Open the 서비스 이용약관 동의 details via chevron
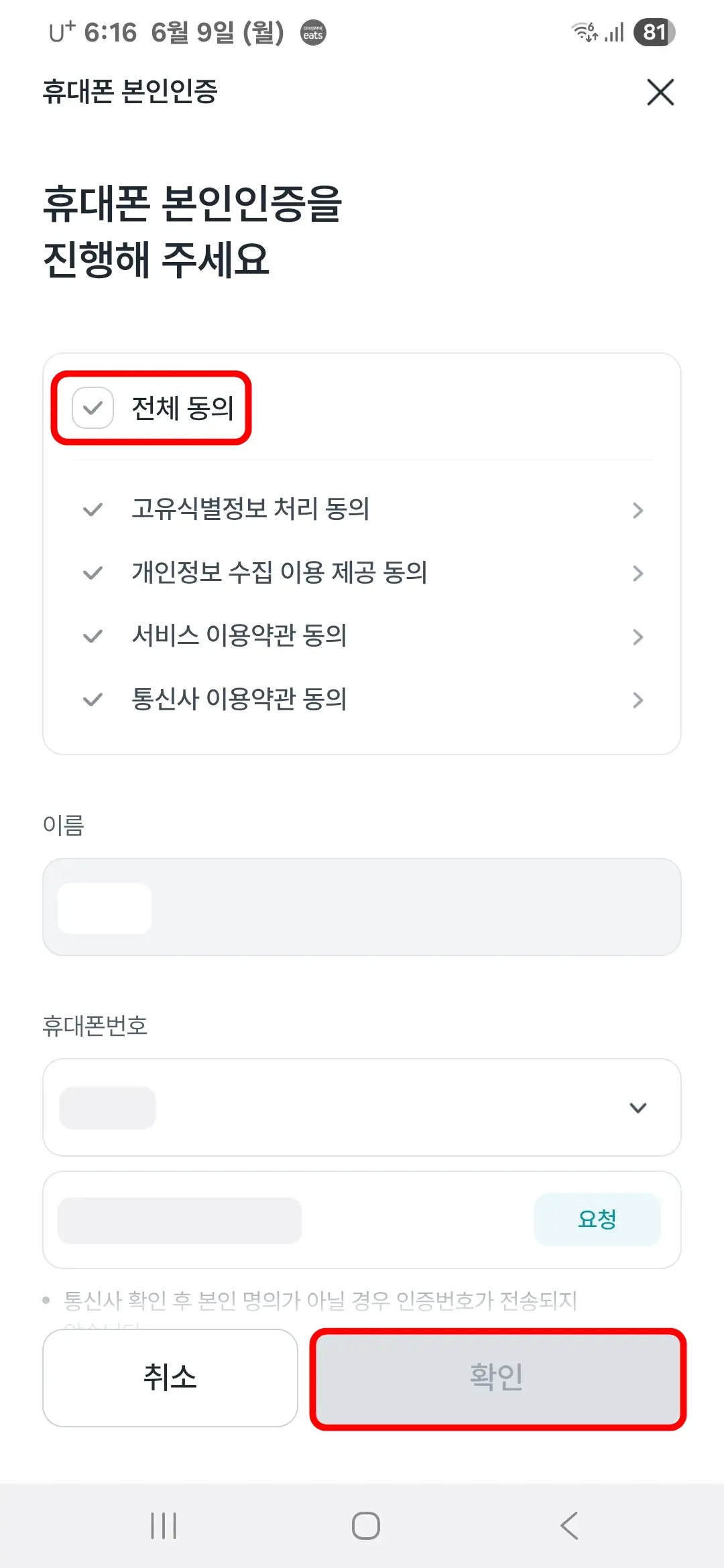This screenshot has height=1568, width=724. pyautogui.click(x=638, y=637)
